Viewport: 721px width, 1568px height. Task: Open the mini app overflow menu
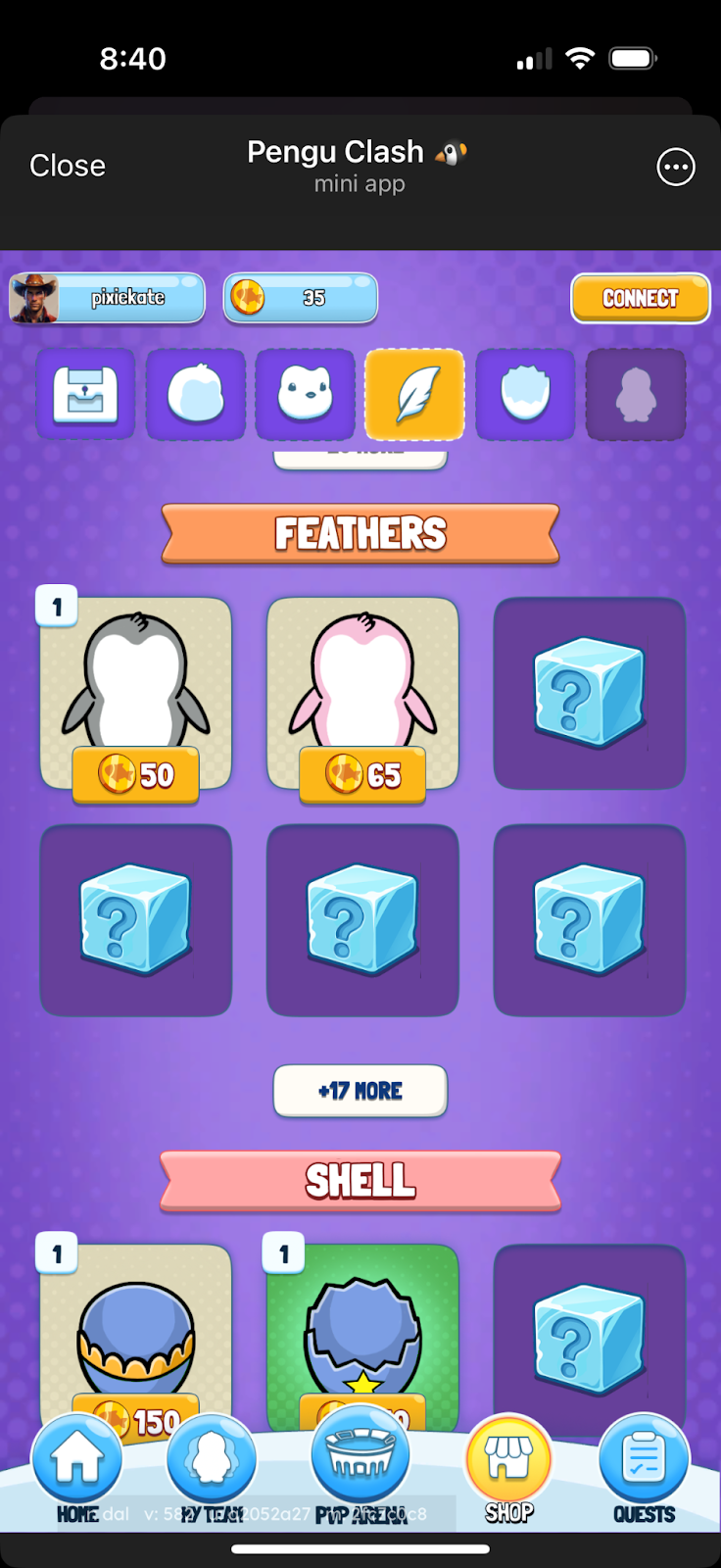point(676,167)
